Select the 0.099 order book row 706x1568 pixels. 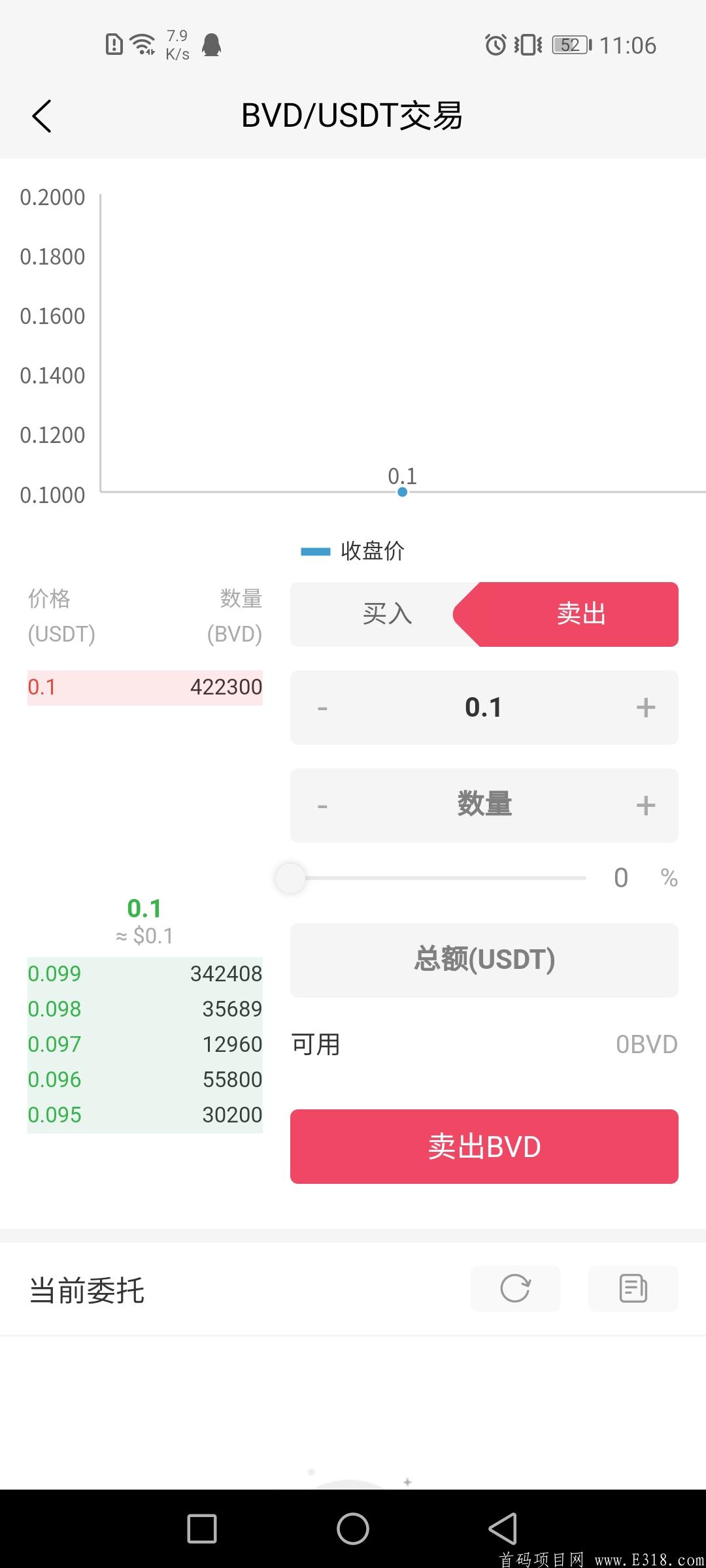[x=144, y=973]
